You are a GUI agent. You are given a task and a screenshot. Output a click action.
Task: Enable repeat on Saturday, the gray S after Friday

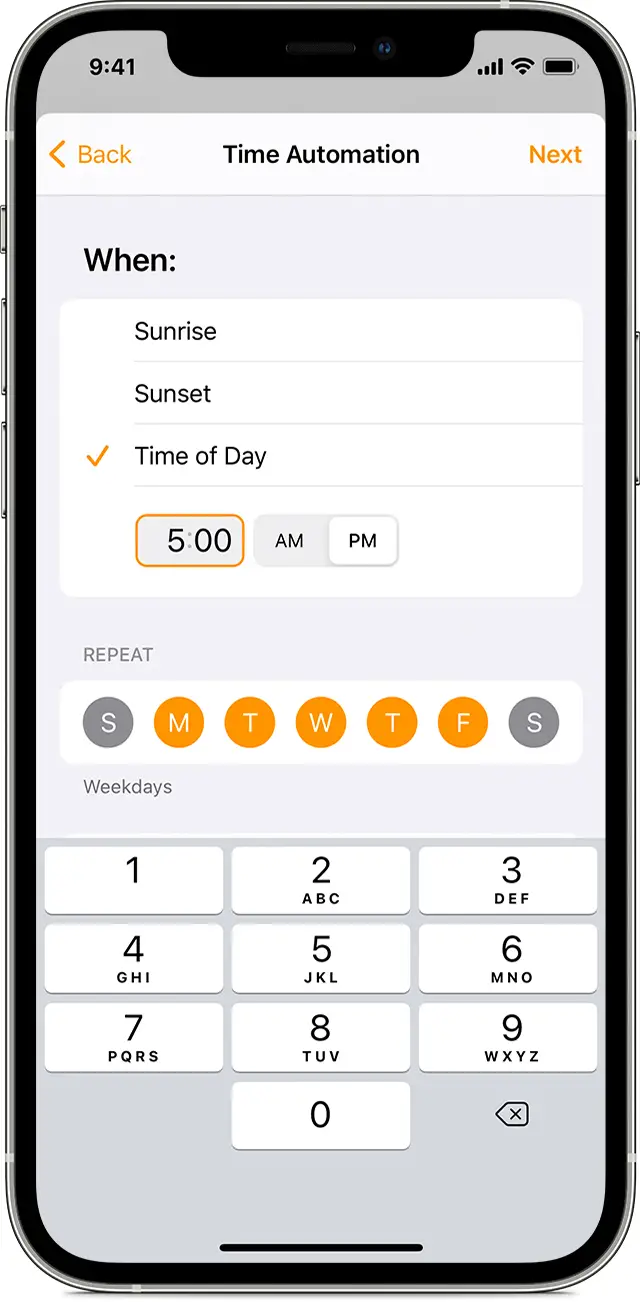tap(534, 722)
